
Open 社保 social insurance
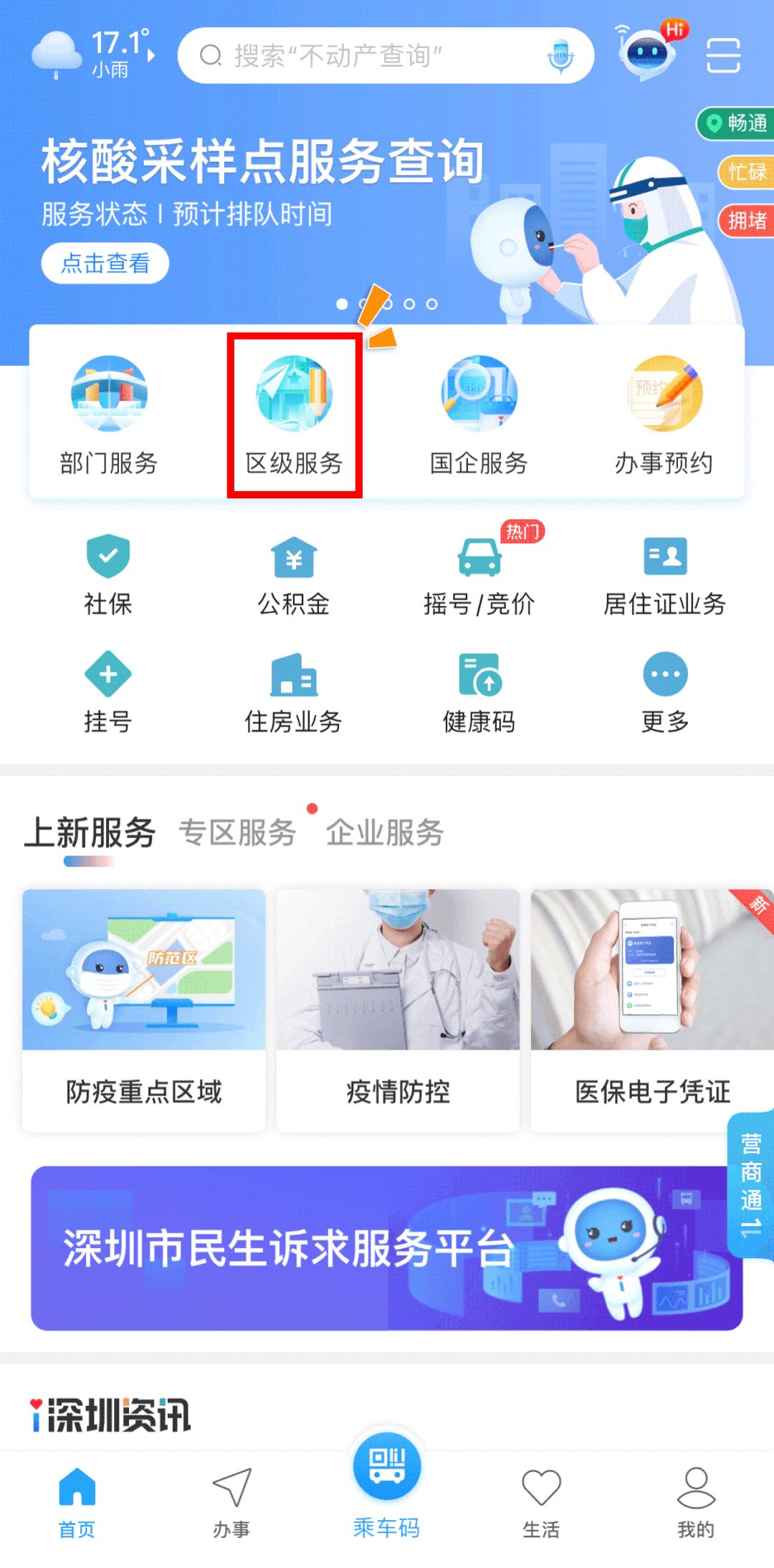(x=108, y=575)
